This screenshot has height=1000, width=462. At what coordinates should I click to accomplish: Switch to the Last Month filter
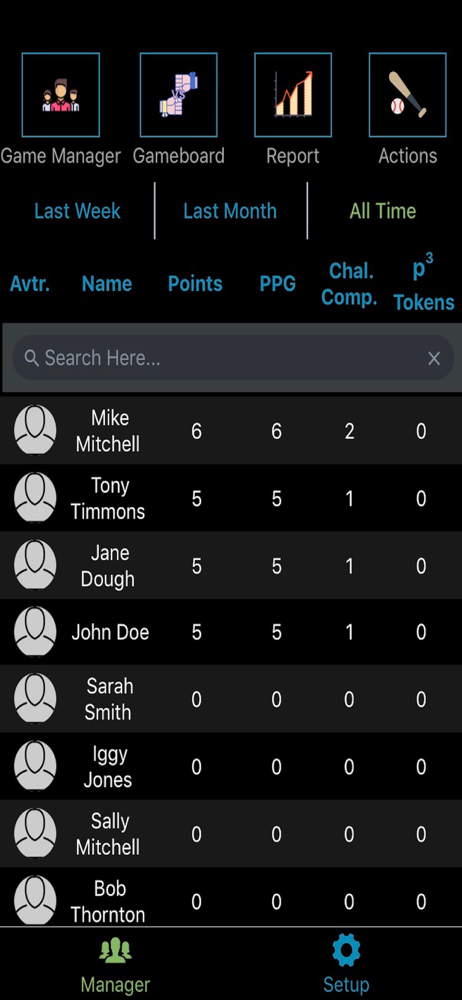point(230,211)
